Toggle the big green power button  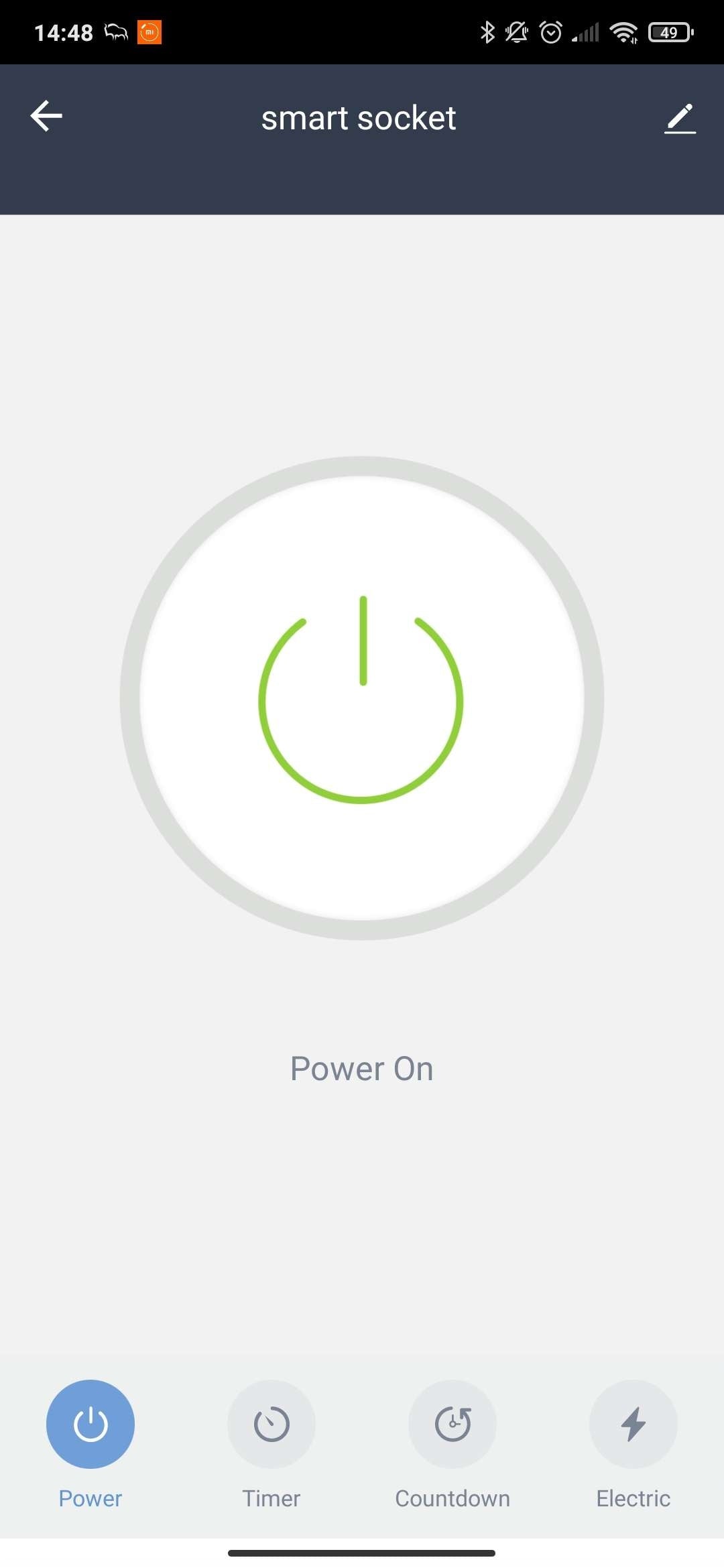[x=362, y=698]
